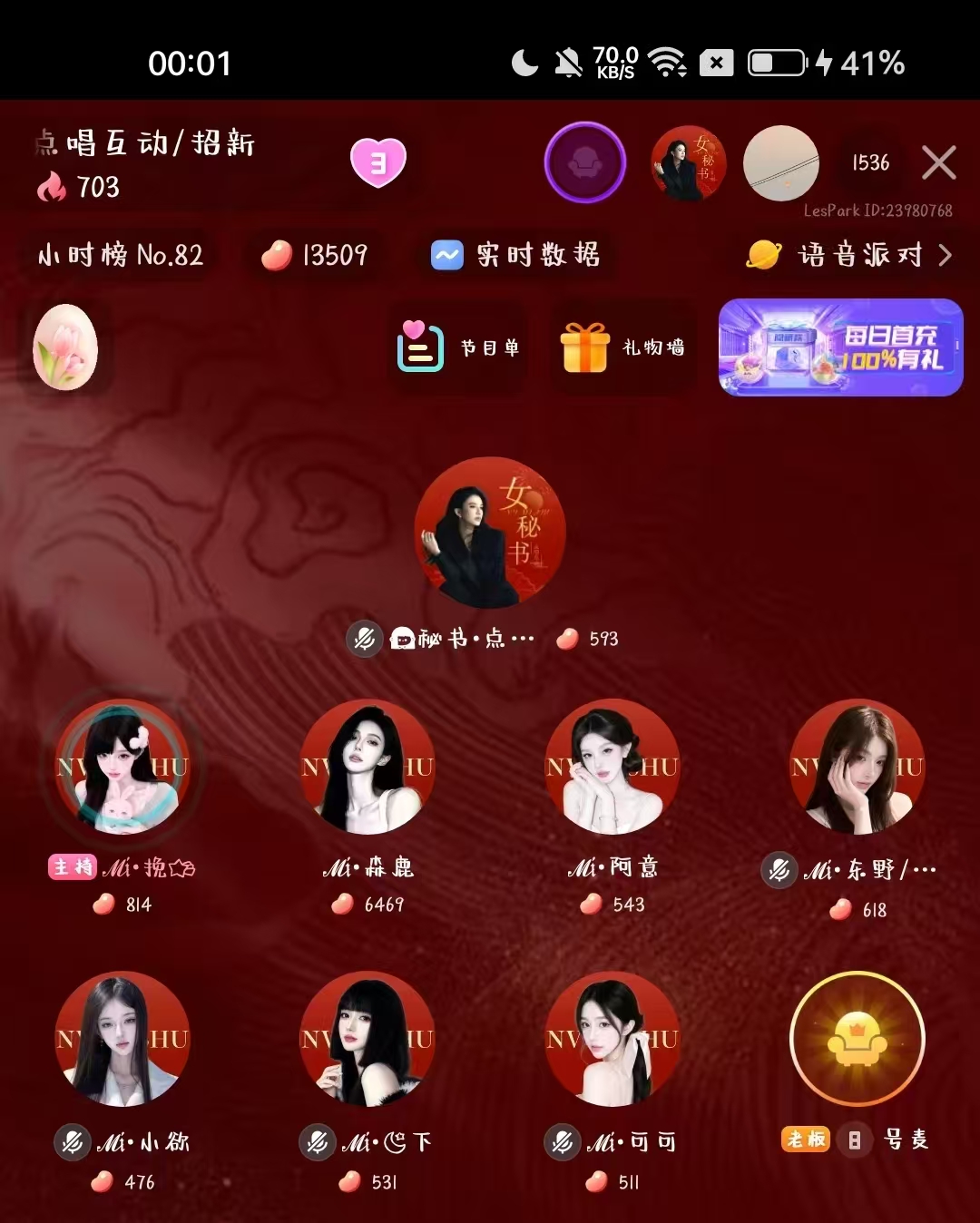This screenshot has width=980, height=1223.
Task: View the 秘书·点 host seat avatar
Action: click(490, 533)
